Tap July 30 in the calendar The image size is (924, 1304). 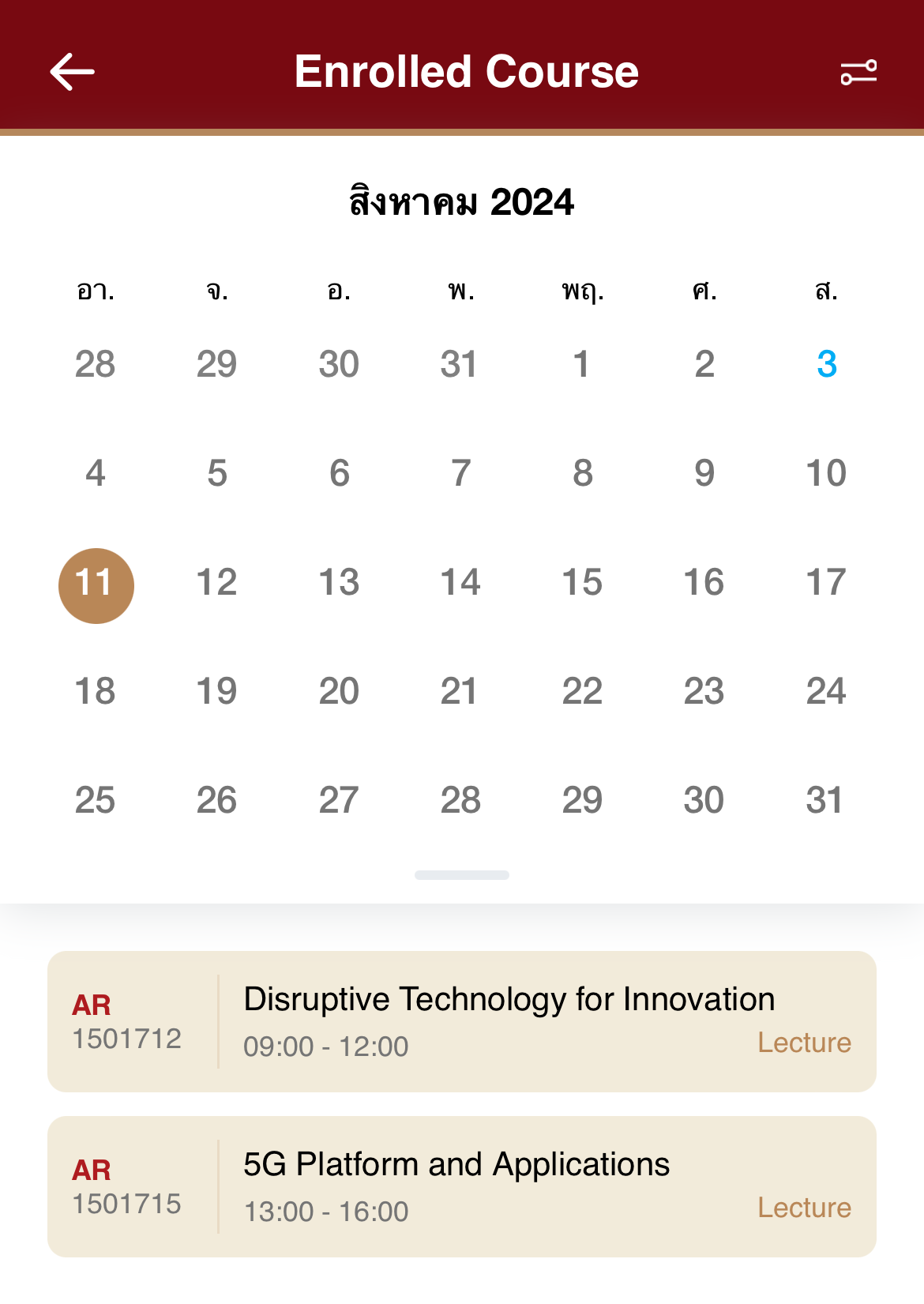(339, 364)
